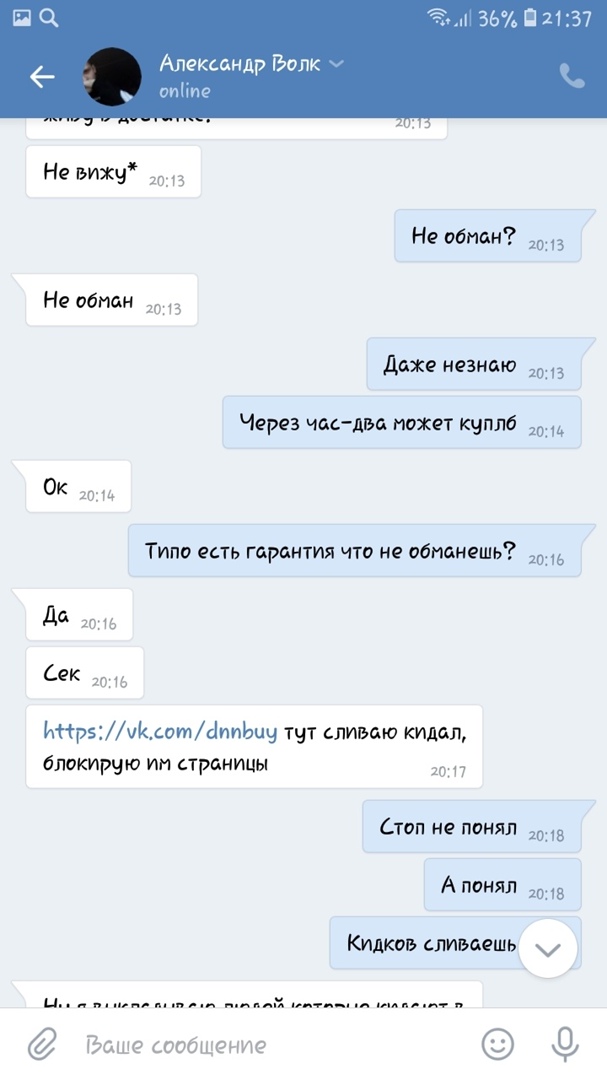The width and height of the screenshot is (607, 1080).
Task: Go back to the conversations list
Action: tap(41, 77)
